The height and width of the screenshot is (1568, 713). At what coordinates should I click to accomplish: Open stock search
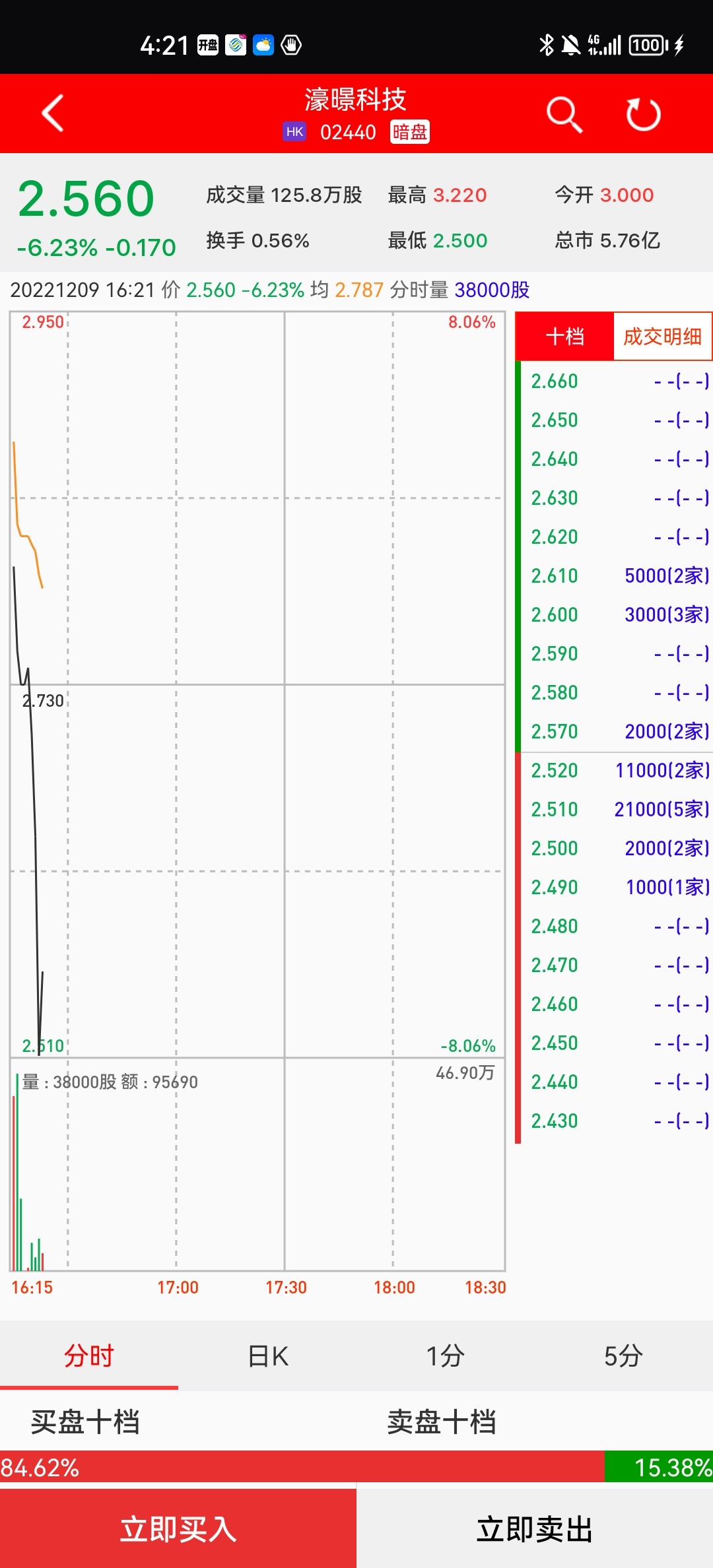click(x=564, y=115)
